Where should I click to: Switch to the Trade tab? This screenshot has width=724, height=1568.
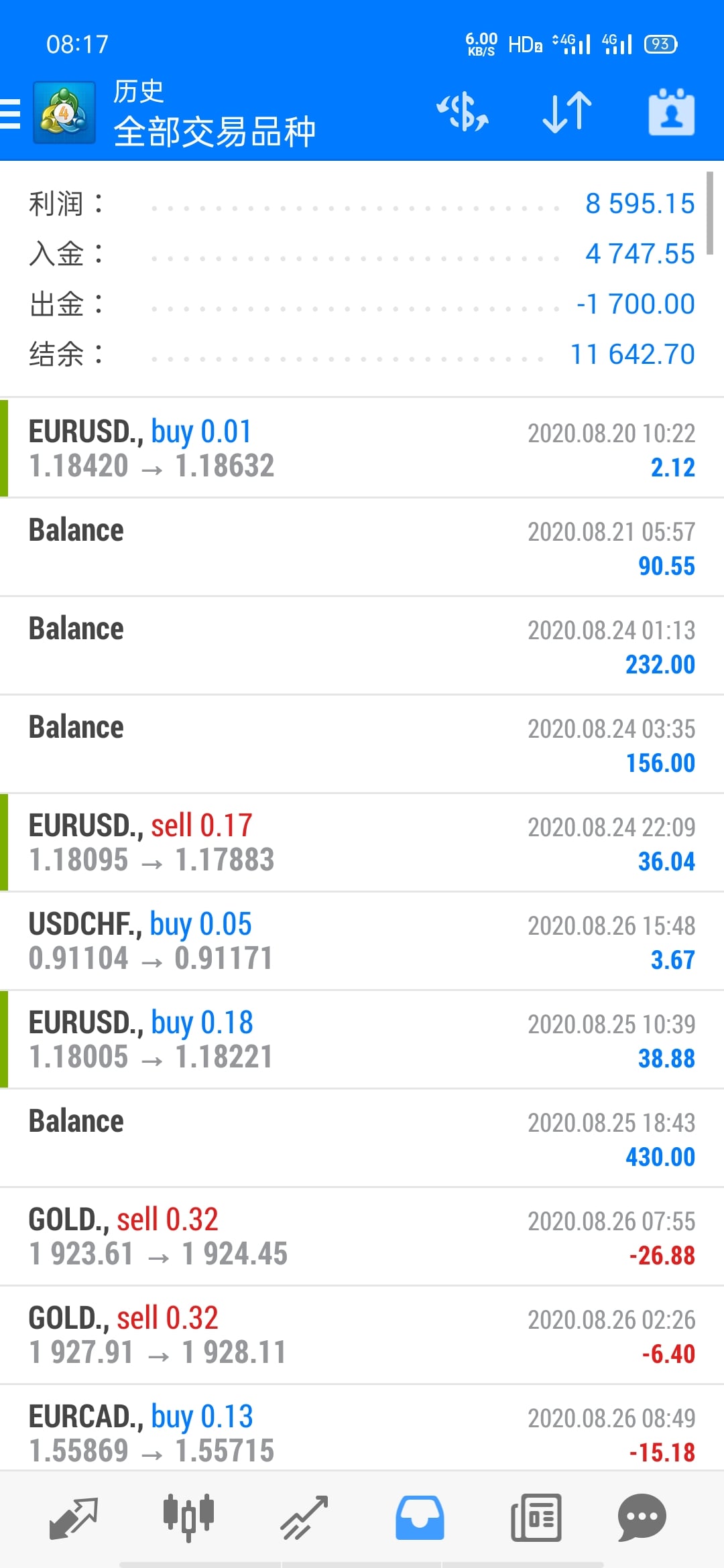coord(304,1518)
